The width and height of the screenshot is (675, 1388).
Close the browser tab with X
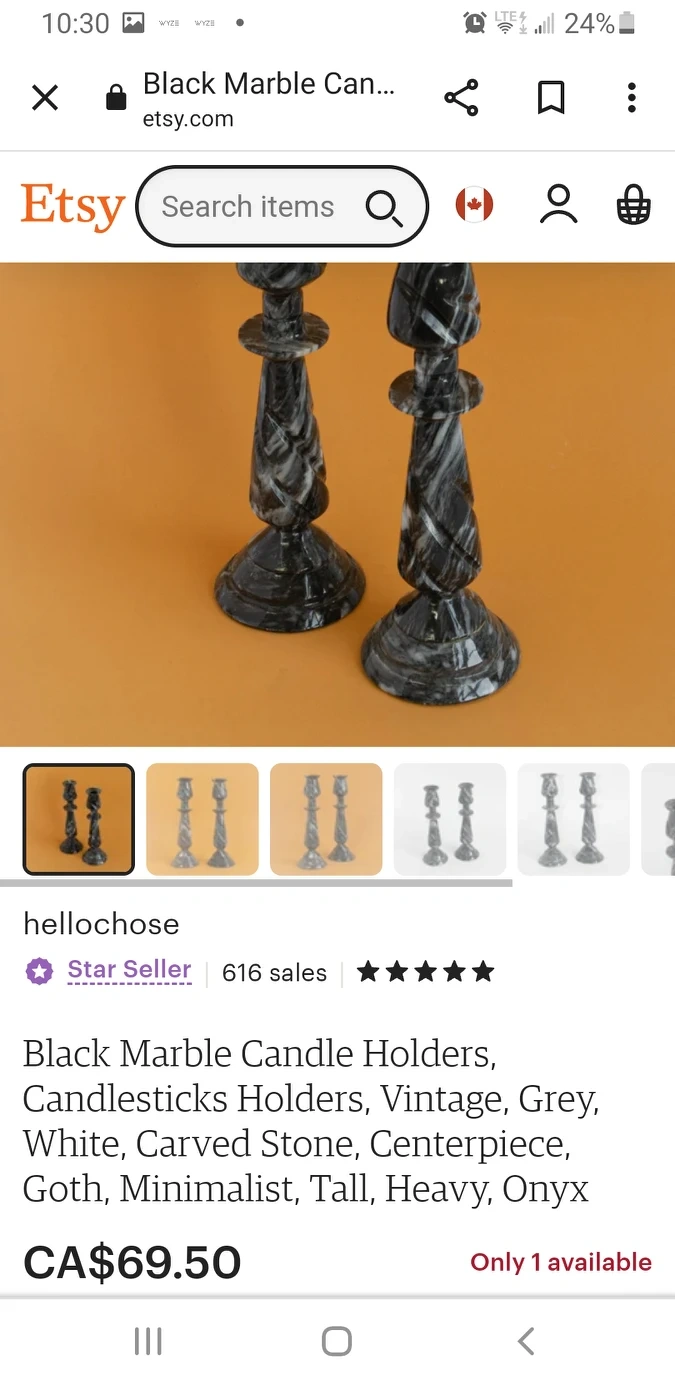45,98
